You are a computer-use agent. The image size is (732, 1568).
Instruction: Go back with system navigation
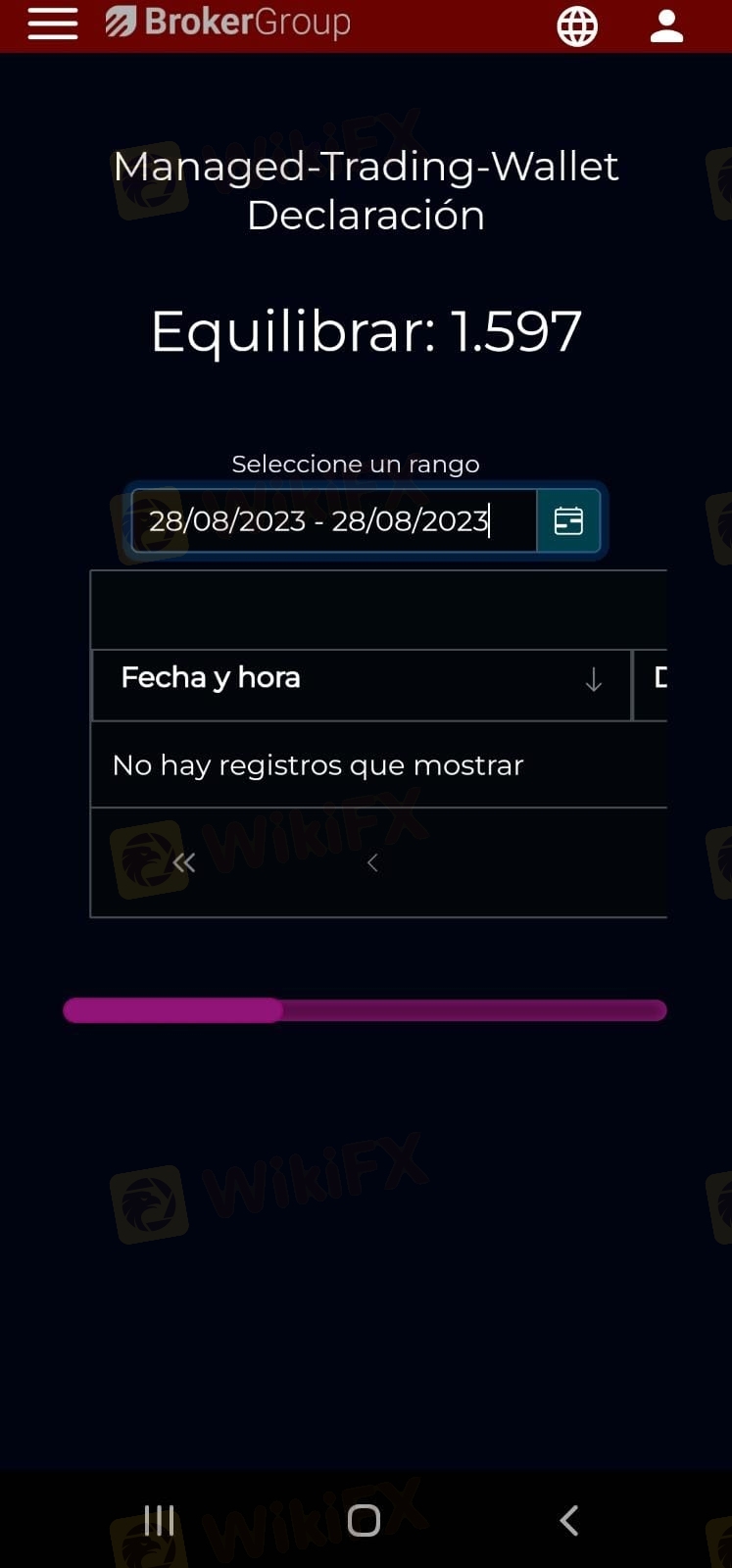[x=569, y=1520]
